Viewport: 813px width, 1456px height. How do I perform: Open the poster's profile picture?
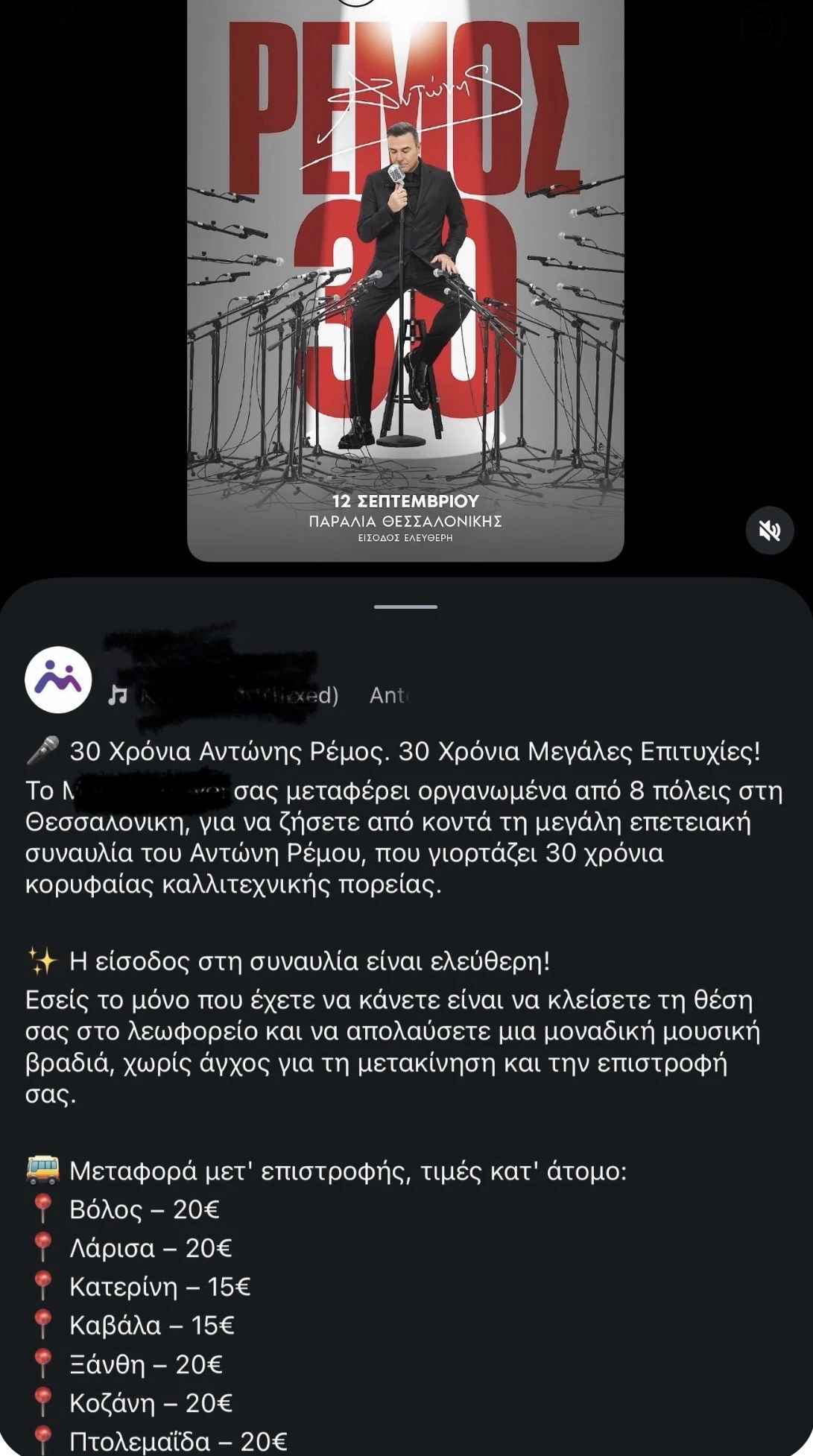click(58, 679)
